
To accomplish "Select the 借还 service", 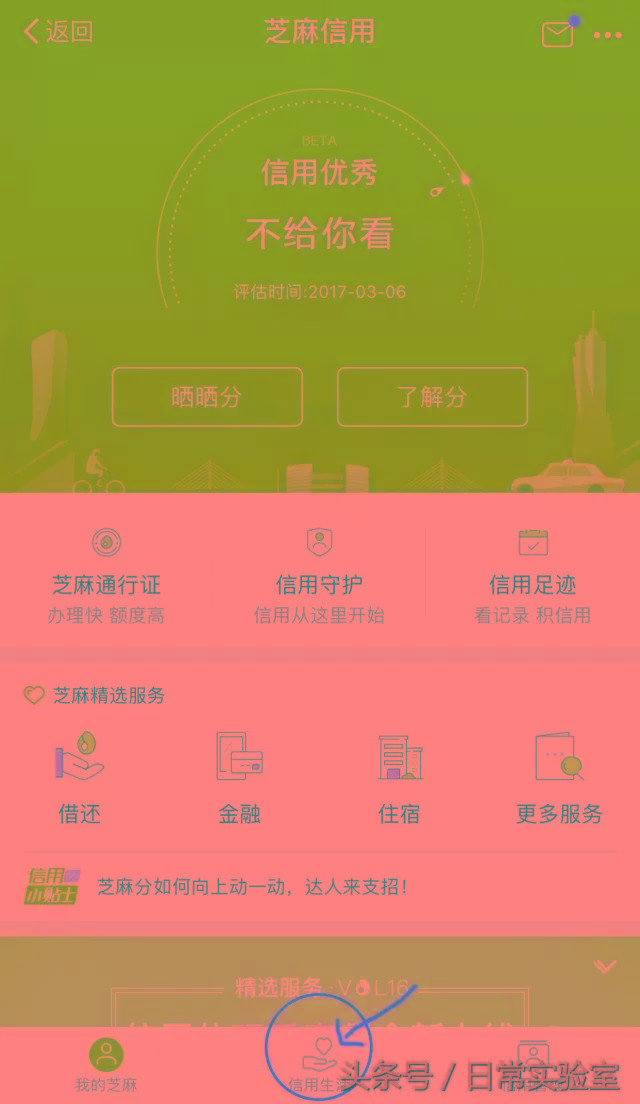I will 80,778.
